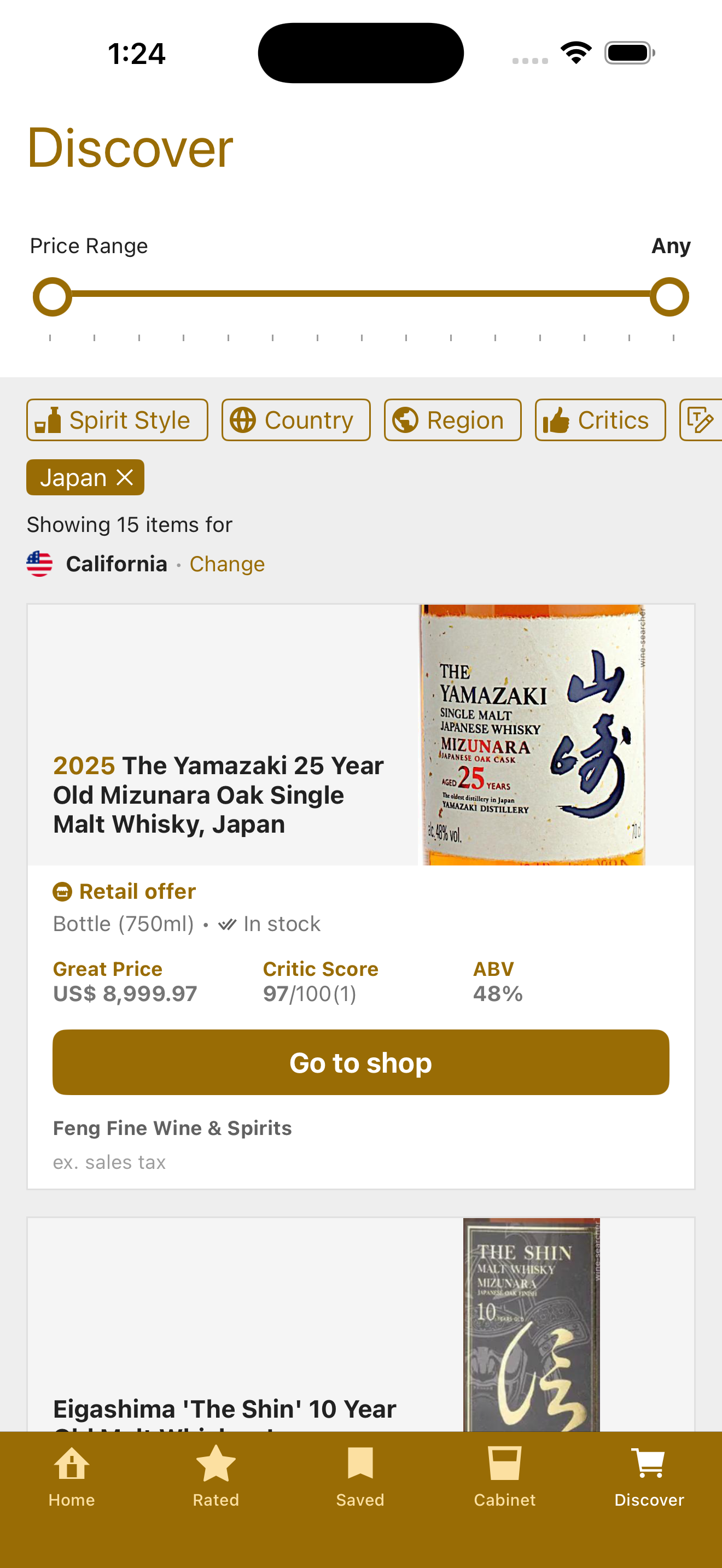This screenshot has width=722, height=1568.
Task: Select the Discover tab
Action: click(649, 1477)
